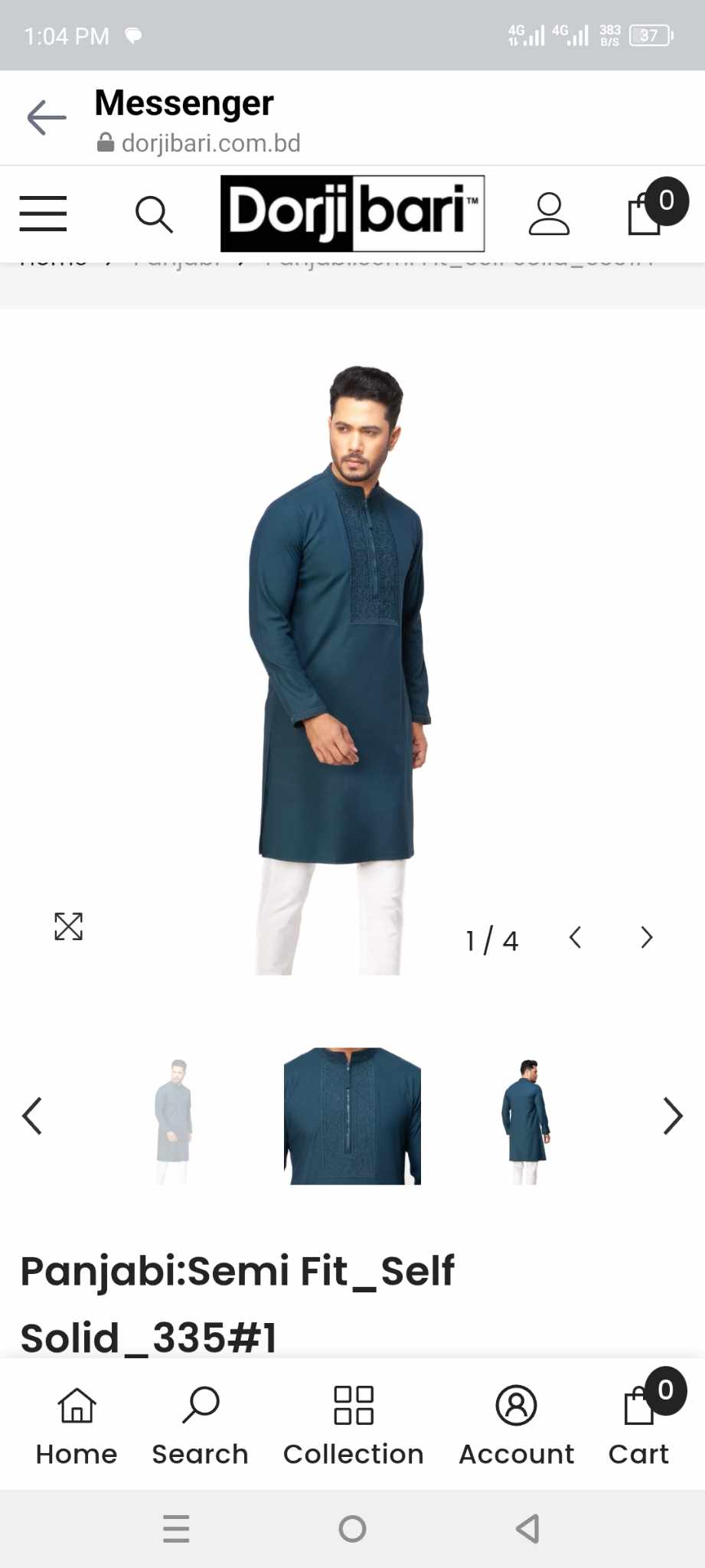Open the hamburger menu

(43, 214)
